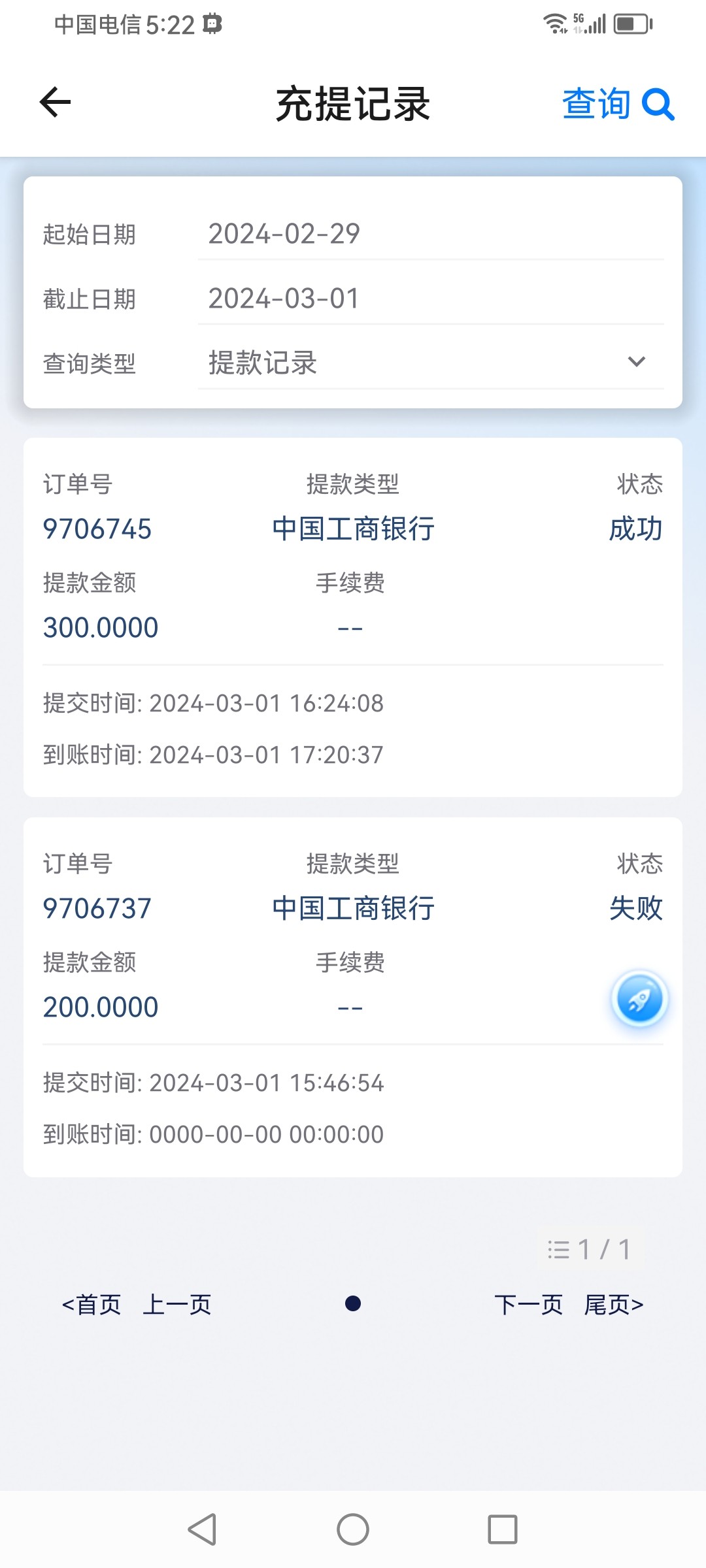The height and width of the screenshot is (1568, 706).
Task: Expand the 查询类型 dropdown
Action: click(430, 363)
